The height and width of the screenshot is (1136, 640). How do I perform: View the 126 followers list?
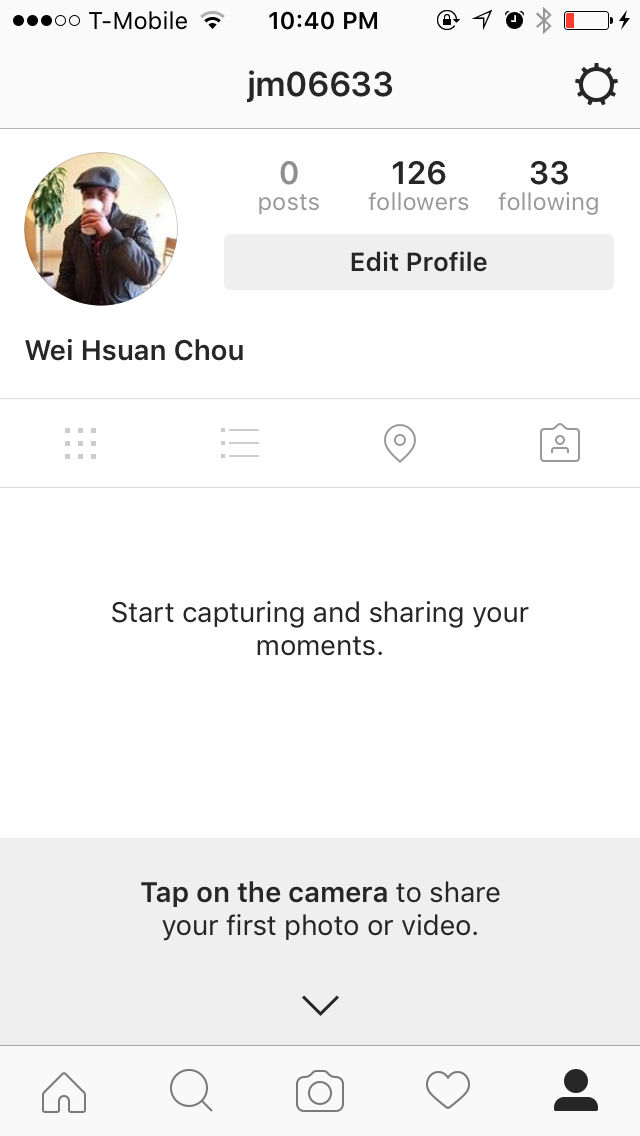coord(418,186)
